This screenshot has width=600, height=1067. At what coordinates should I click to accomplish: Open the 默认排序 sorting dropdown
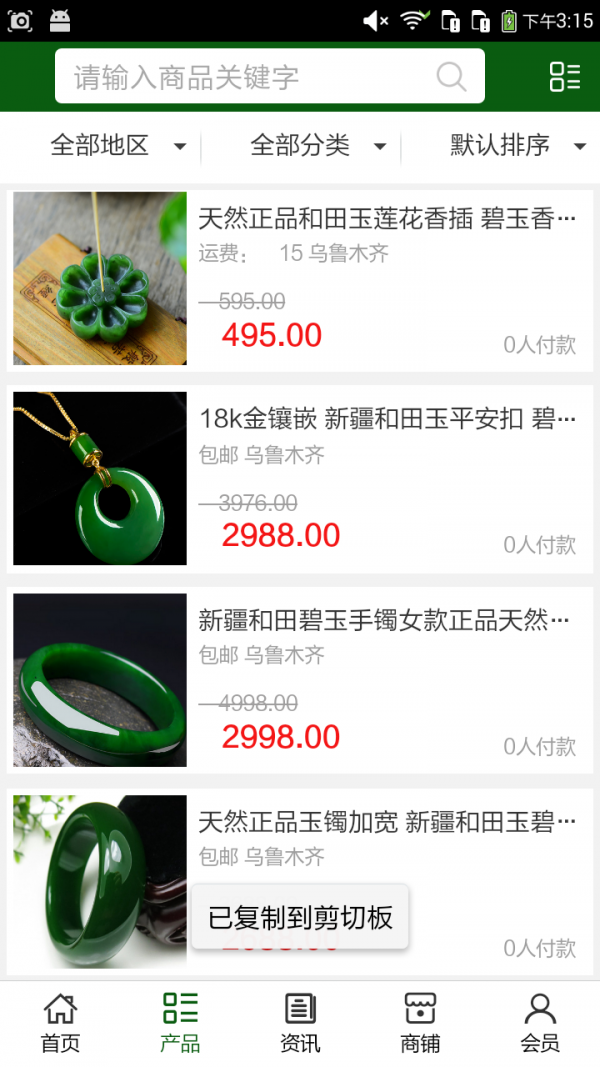pos(517,146)
